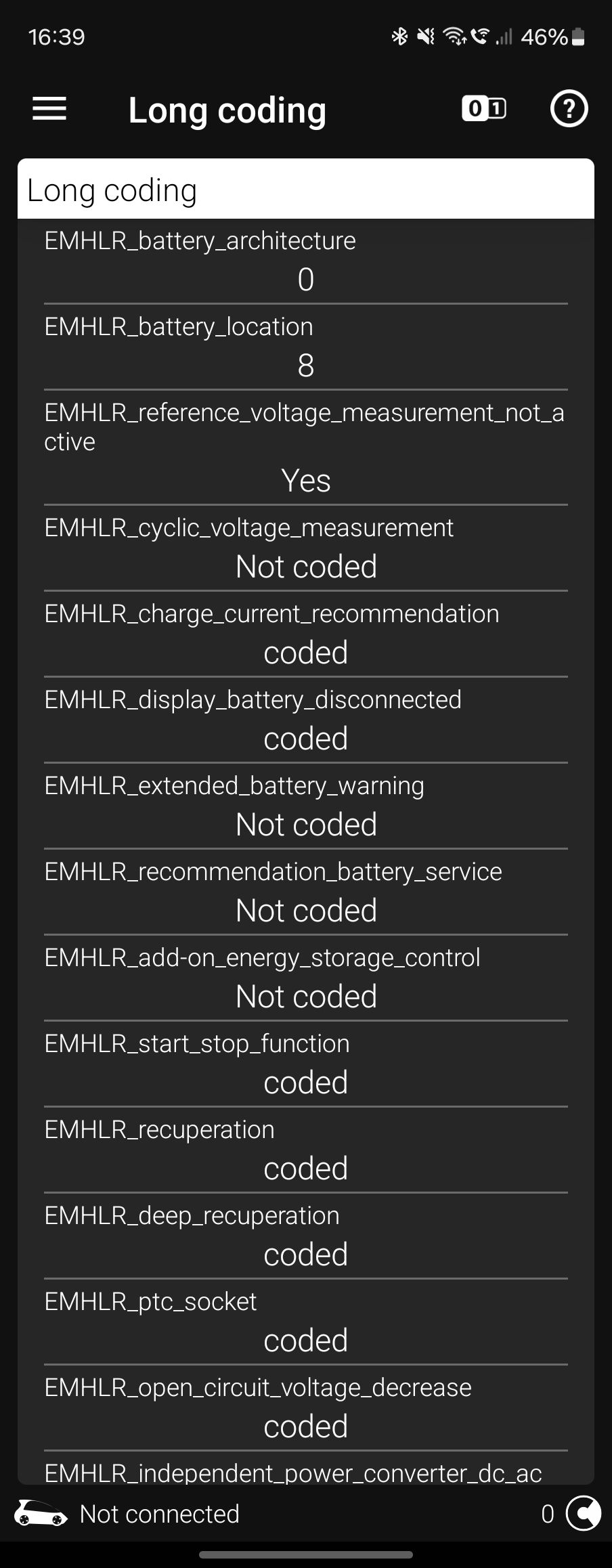Switch to binary coding view icon
Image resolution: width=612 pixels, height=1568 pixels.
483,109
